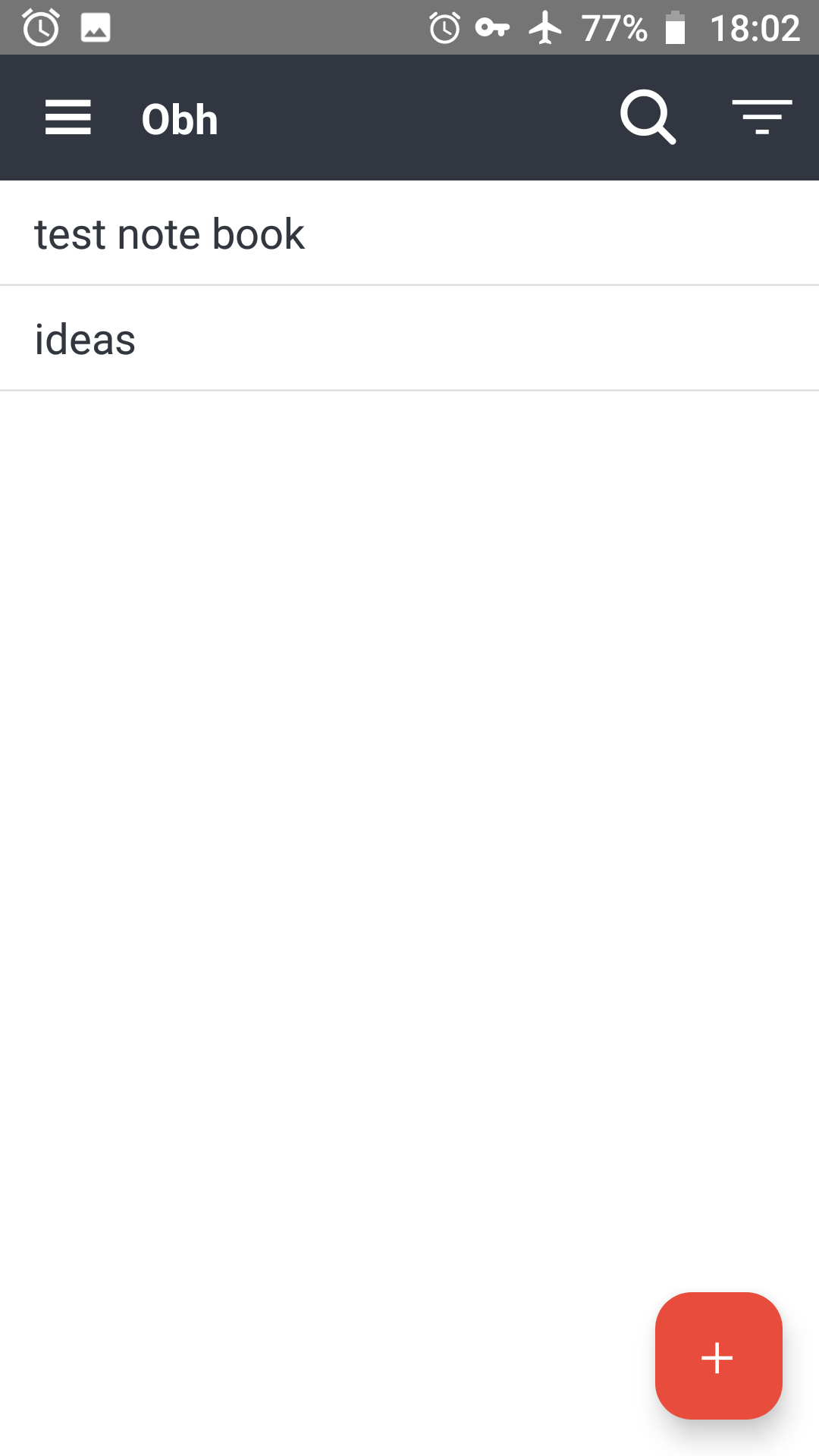The width and height of the screenshot is (819, 1456).
Task: Toggle airplane mode from status bar
Action: click(545, 28)
